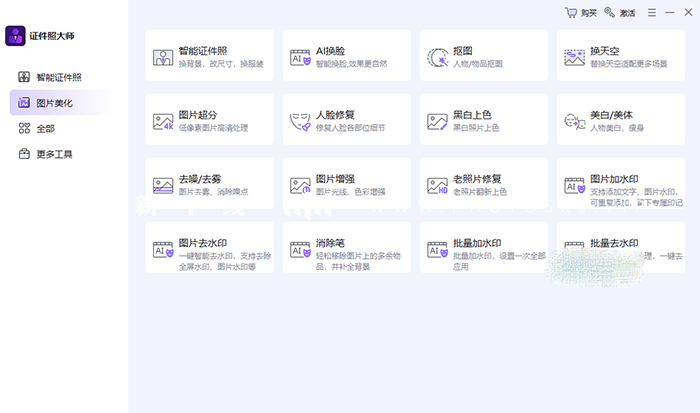Open the 消除笔 eraser tool

tap(346, 248)
